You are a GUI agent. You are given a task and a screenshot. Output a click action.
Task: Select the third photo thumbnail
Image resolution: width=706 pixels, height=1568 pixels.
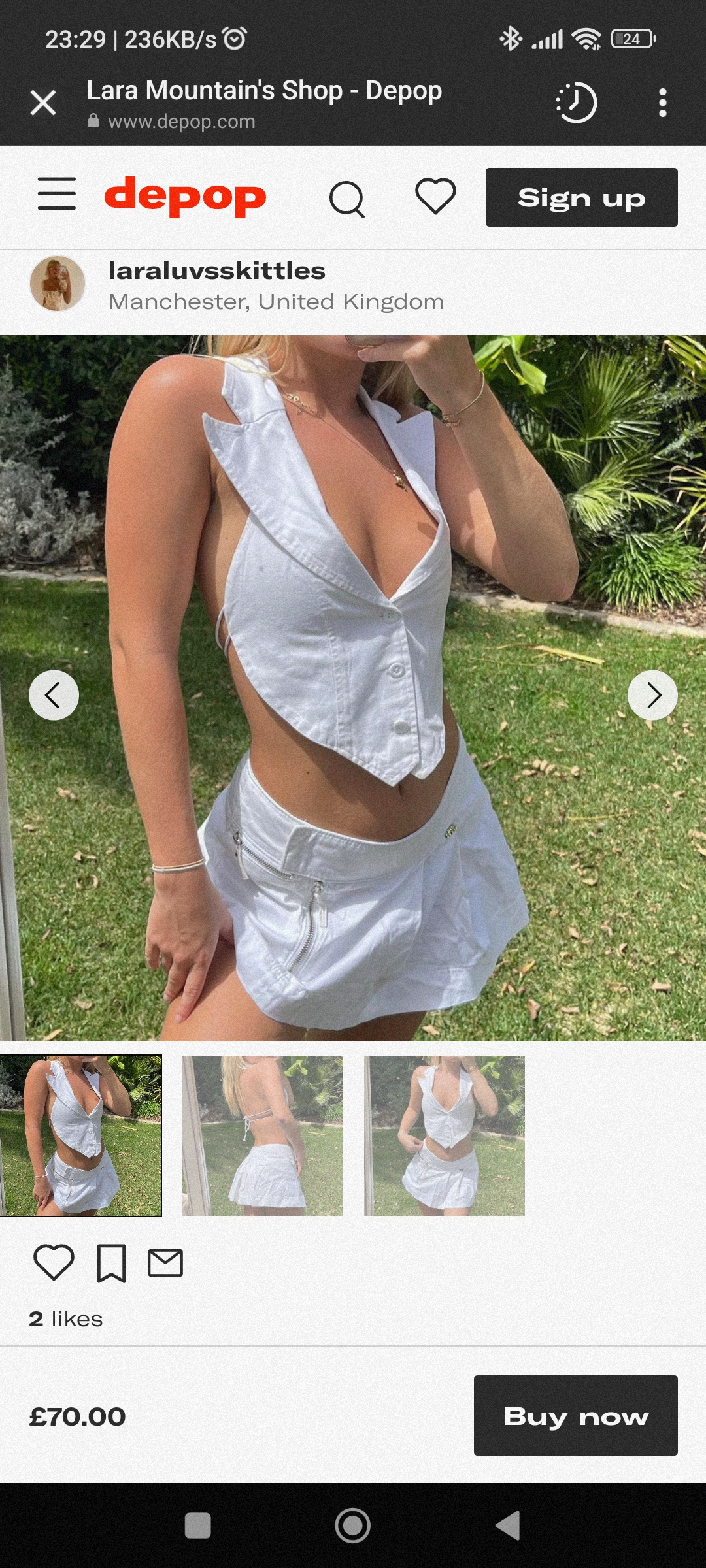pos(445,1135)
